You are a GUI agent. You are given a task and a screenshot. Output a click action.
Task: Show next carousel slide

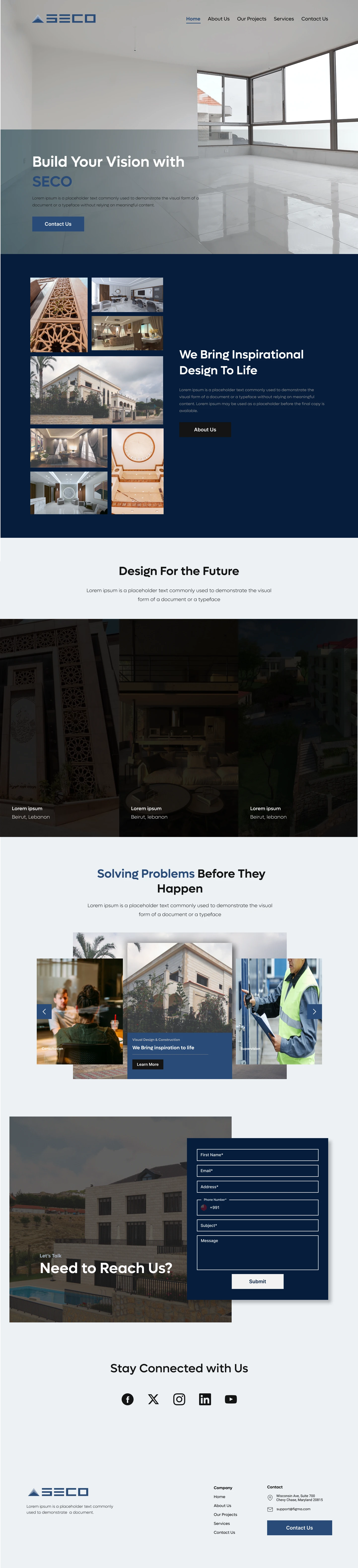[314, 1012]
